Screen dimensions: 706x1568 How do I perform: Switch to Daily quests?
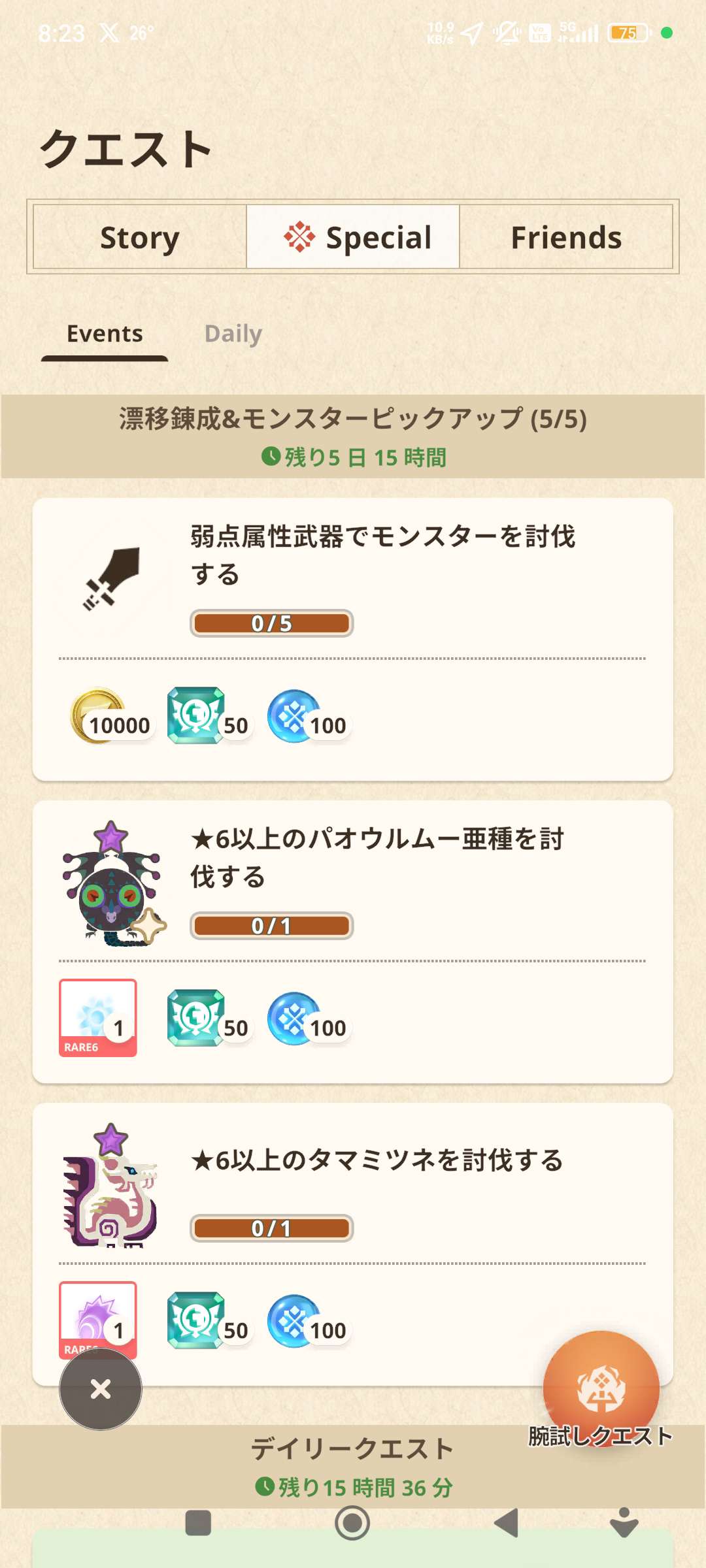(x=233, y=334)
